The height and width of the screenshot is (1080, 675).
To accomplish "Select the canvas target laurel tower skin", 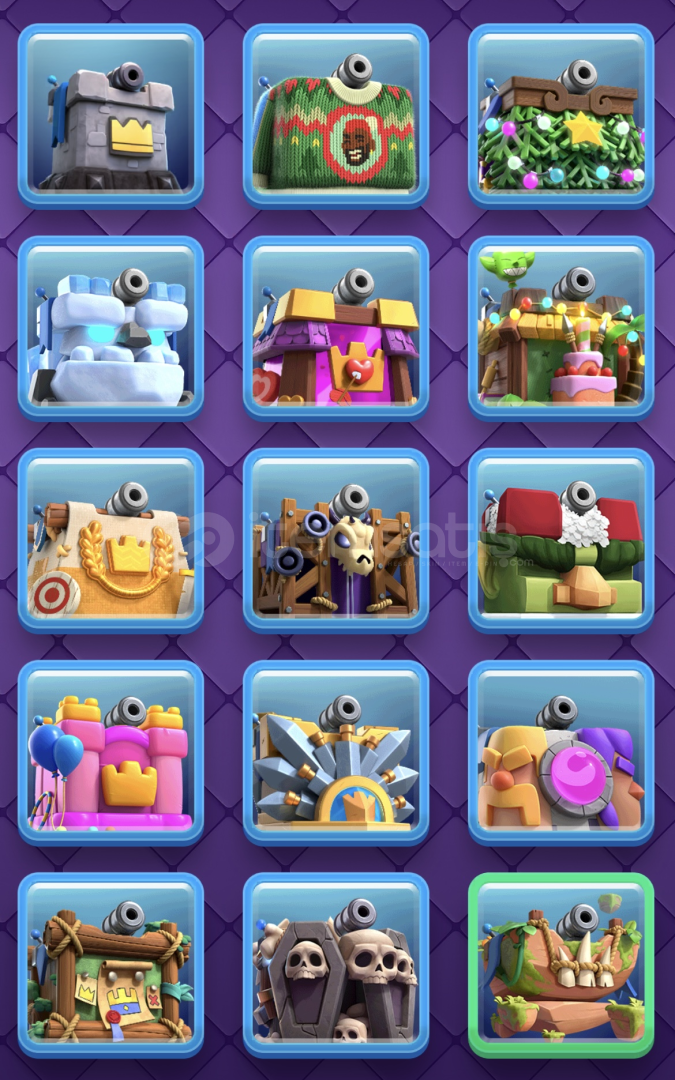I will [x=111, y=540].
